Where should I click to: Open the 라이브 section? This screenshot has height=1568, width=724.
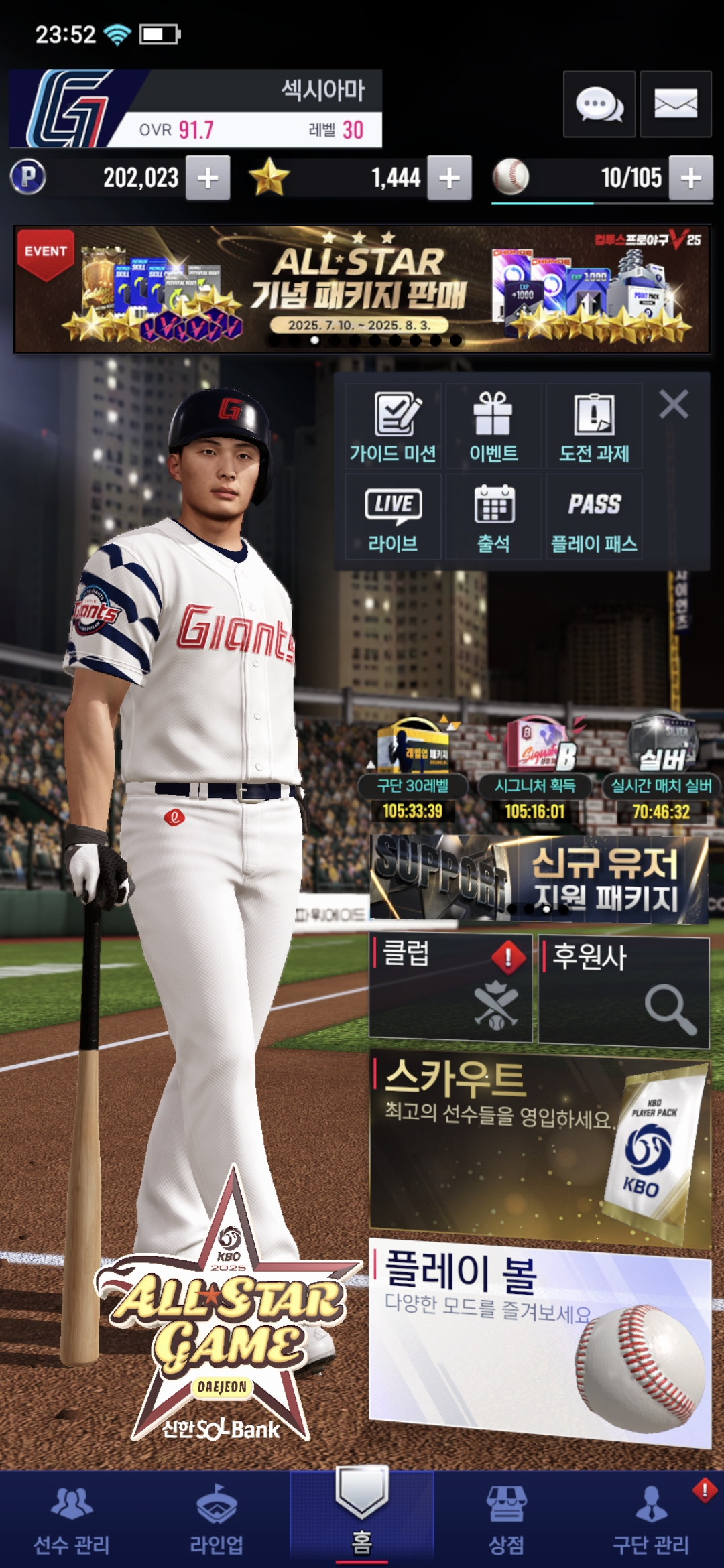click(x=393, y=517)
